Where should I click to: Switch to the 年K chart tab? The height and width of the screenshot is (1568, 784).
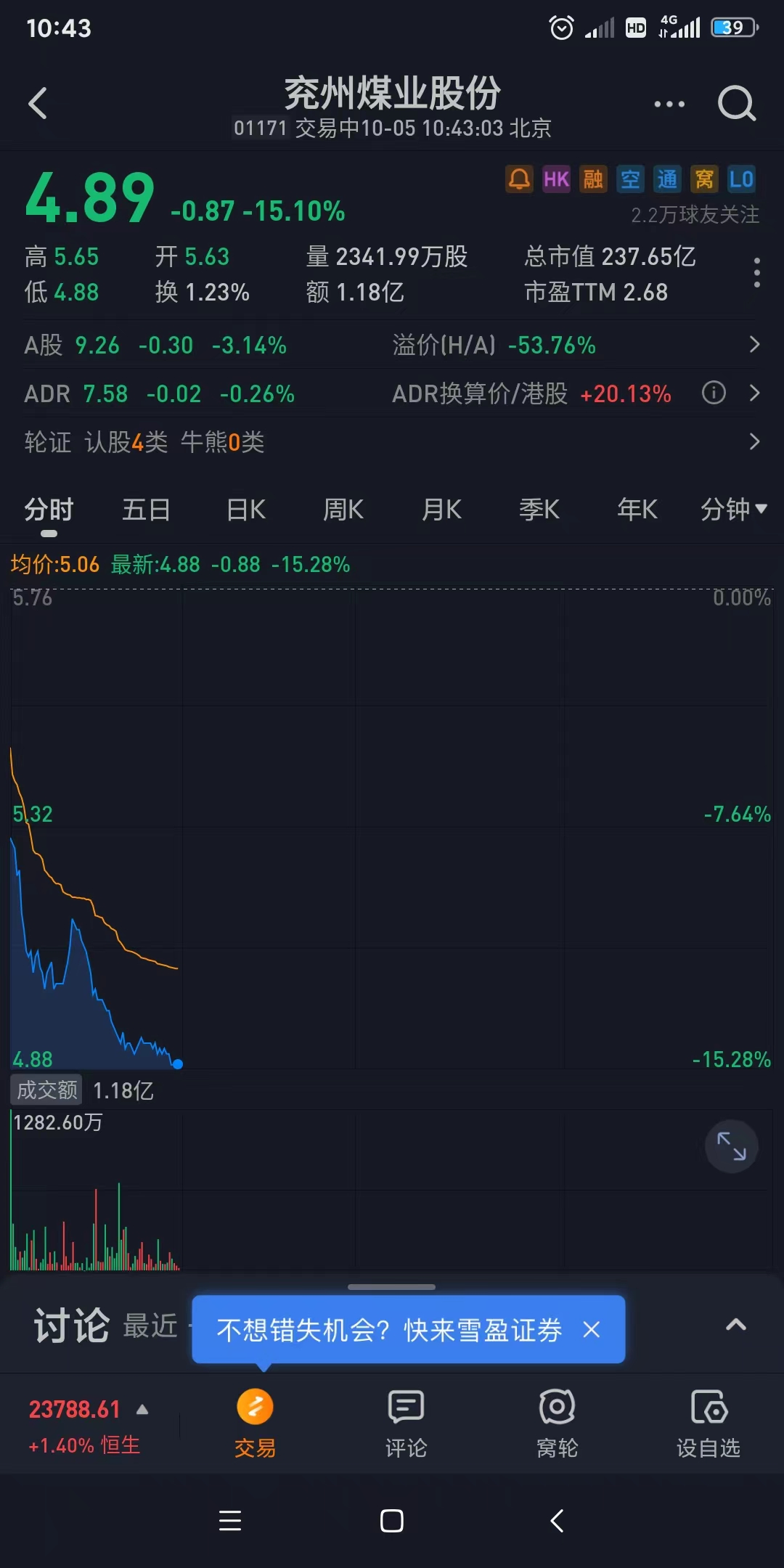point(637,510)
